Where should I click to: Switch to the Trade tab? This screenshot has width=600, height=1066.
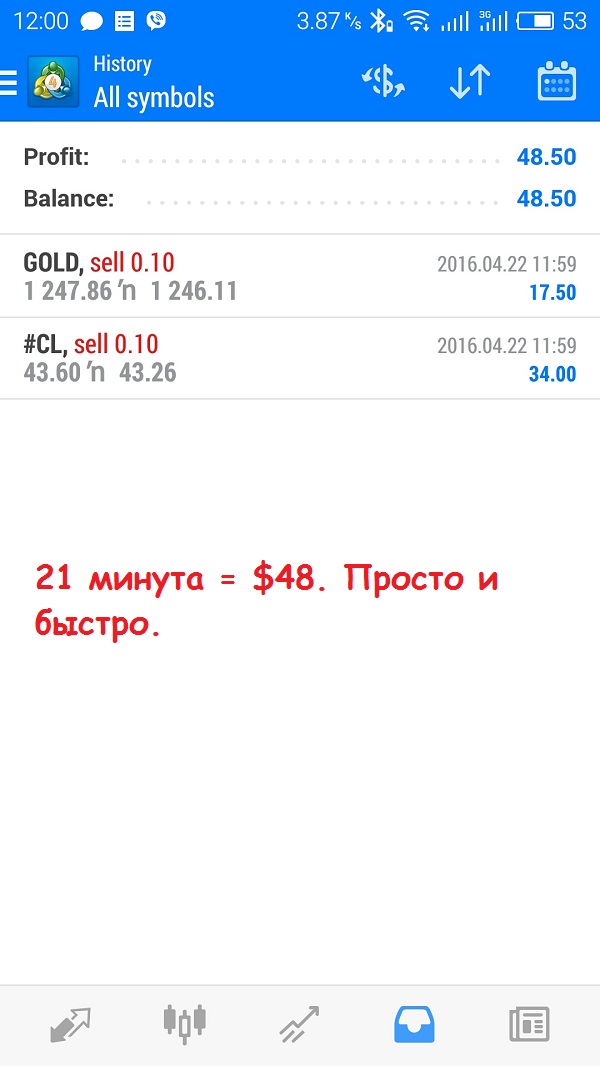(299, 1024)
